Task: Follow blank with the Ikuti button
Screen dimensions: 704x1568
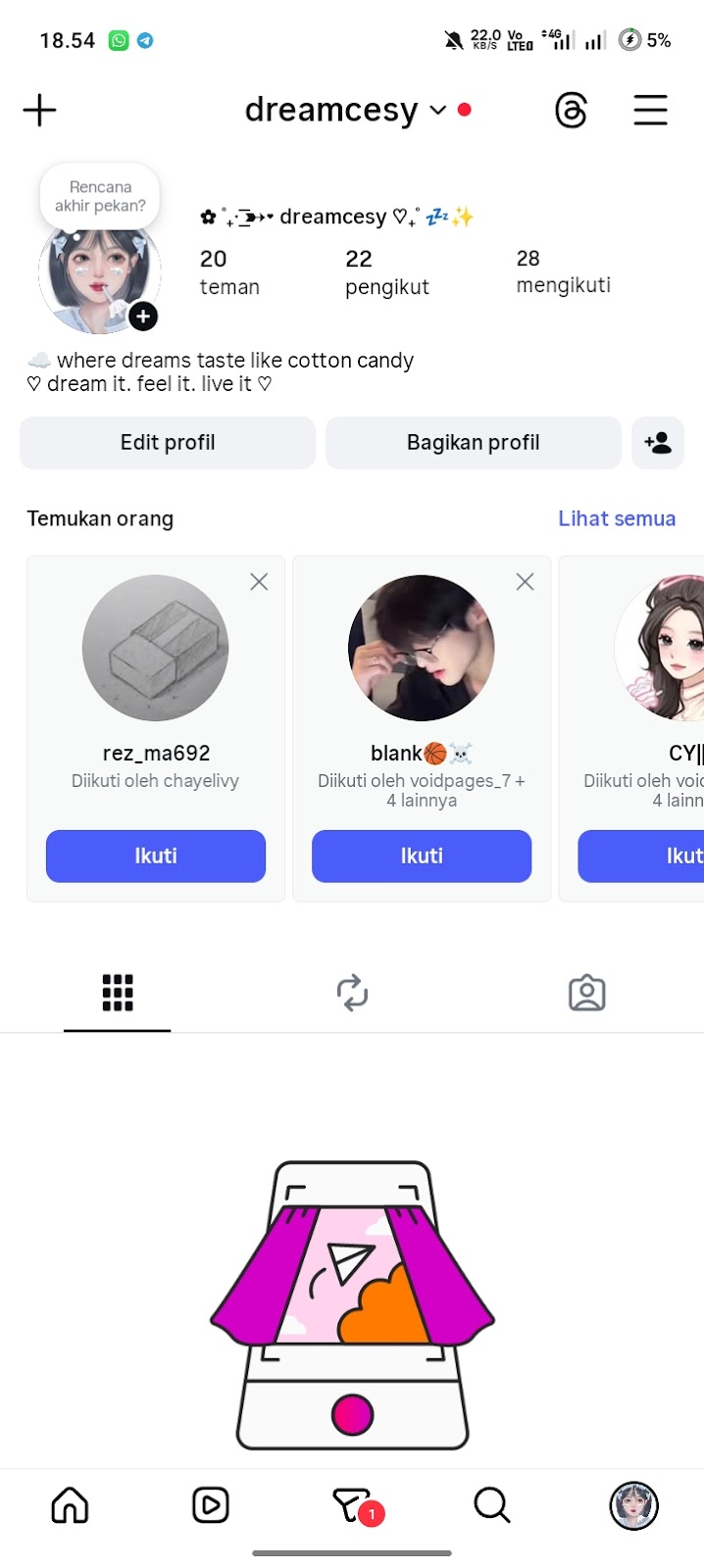Action: point(422,856)
